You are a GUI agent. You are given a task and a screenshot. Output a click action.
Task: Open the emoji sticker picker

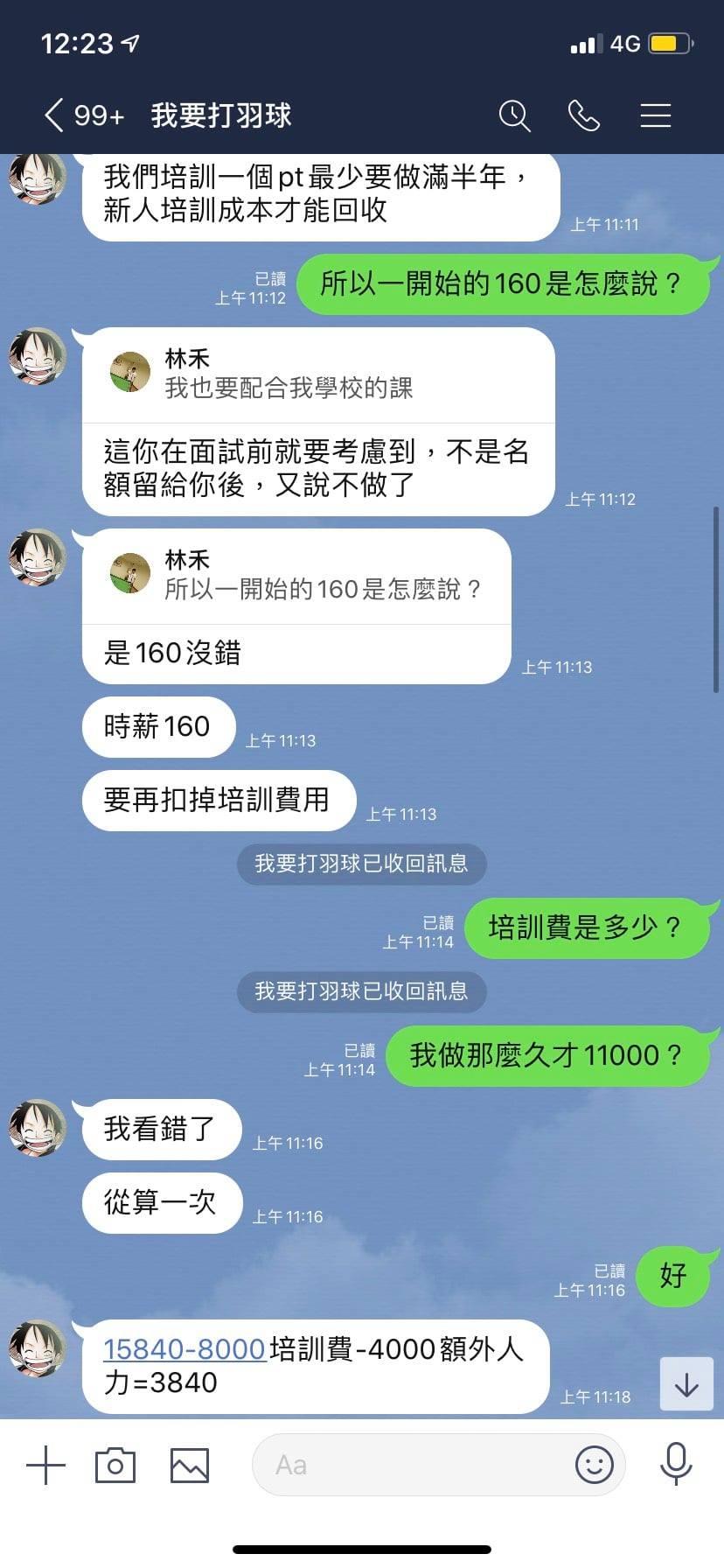(x=595, y=1465)
